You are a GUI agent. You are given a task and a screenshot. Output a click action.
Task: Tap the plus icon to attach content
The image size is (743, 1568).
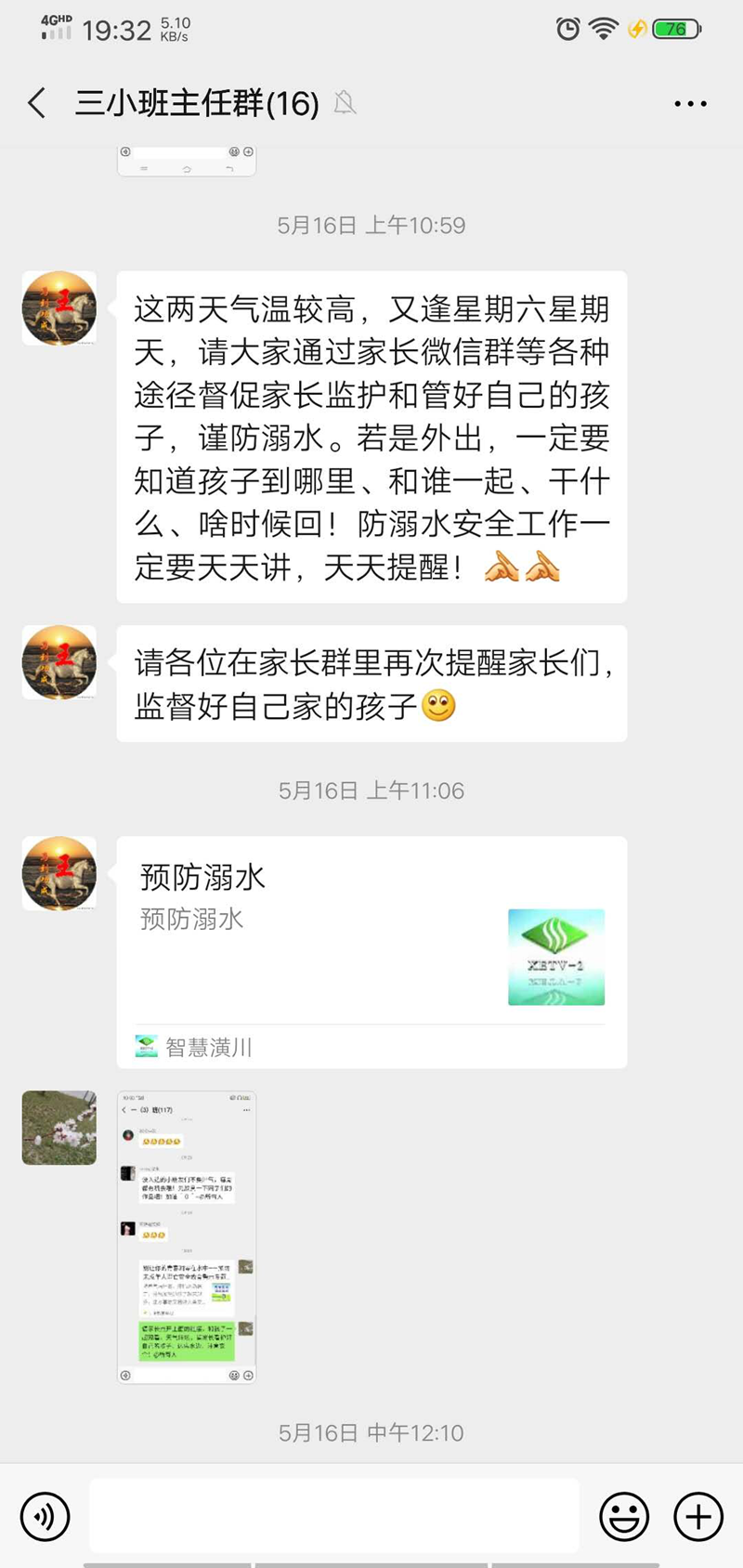(x=697, y=1514)
